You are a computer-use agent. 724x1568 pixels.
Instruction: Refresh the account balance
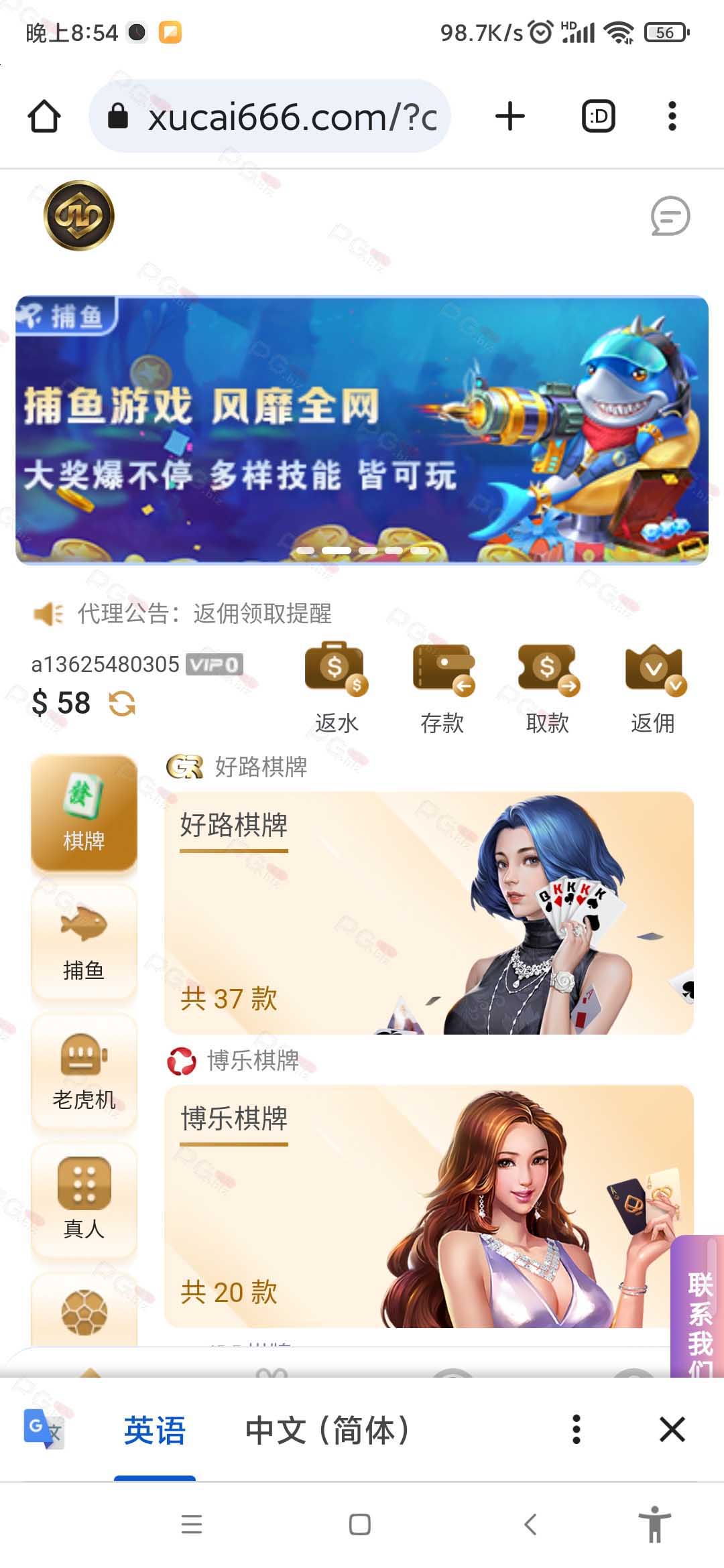122,704
